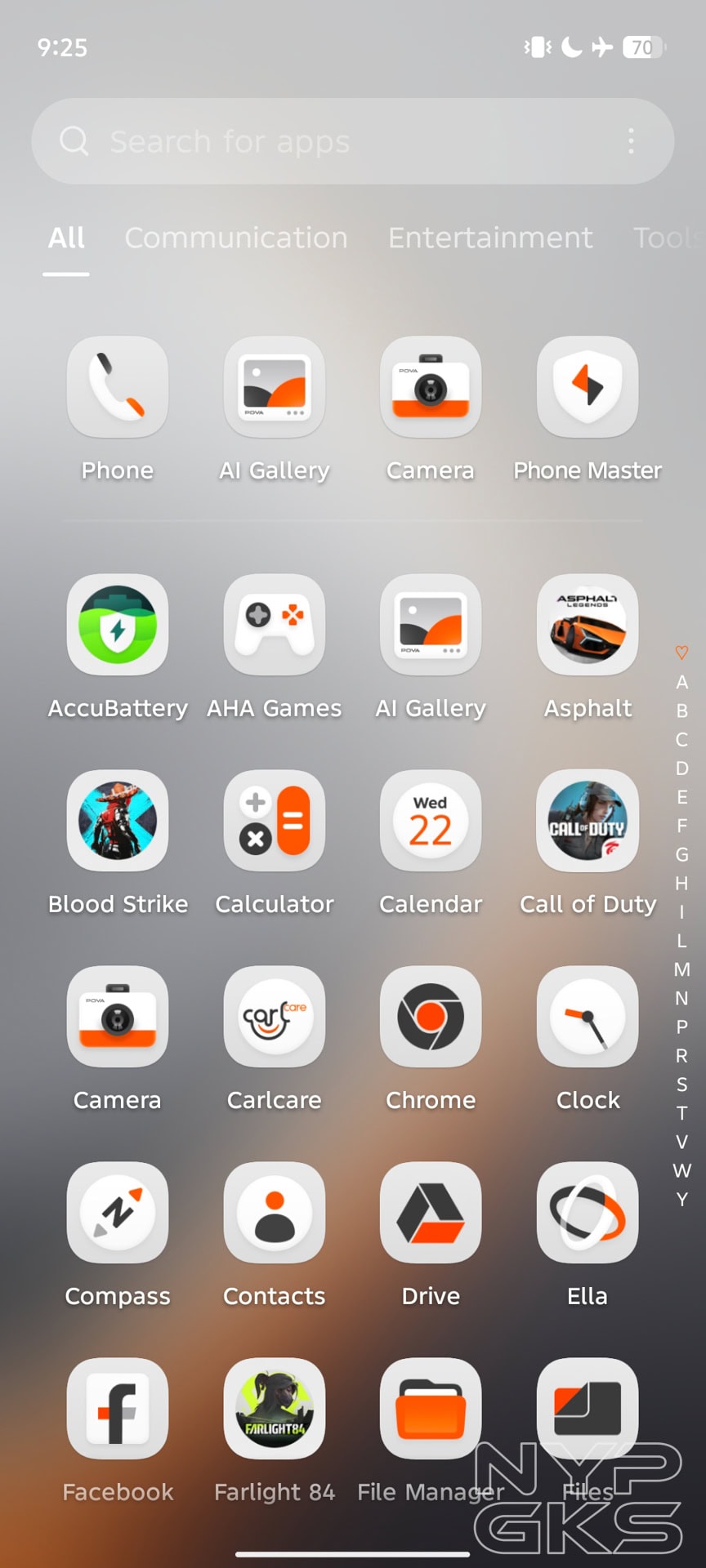Start the Asphalt game

click(588, 625)
